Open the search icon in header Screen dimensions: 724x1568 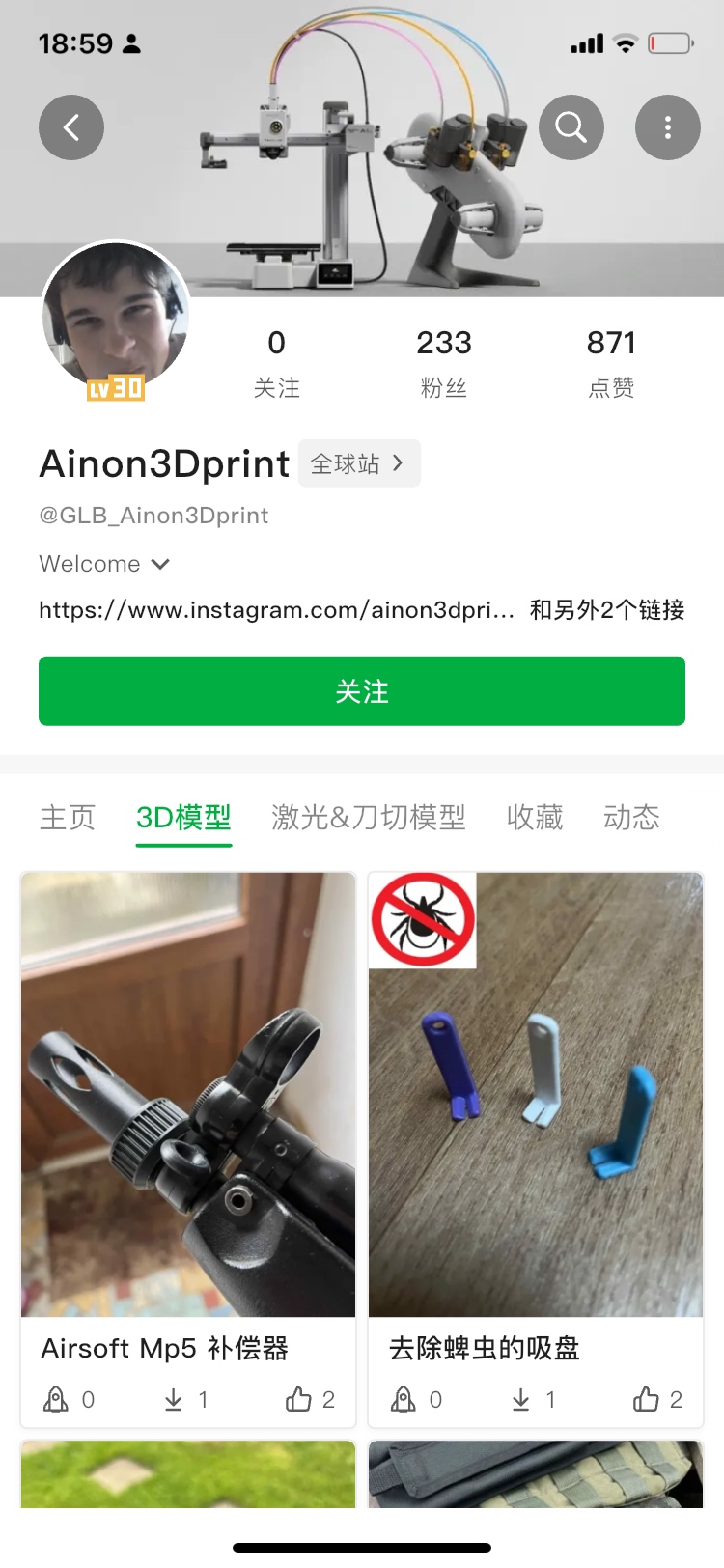571,127
